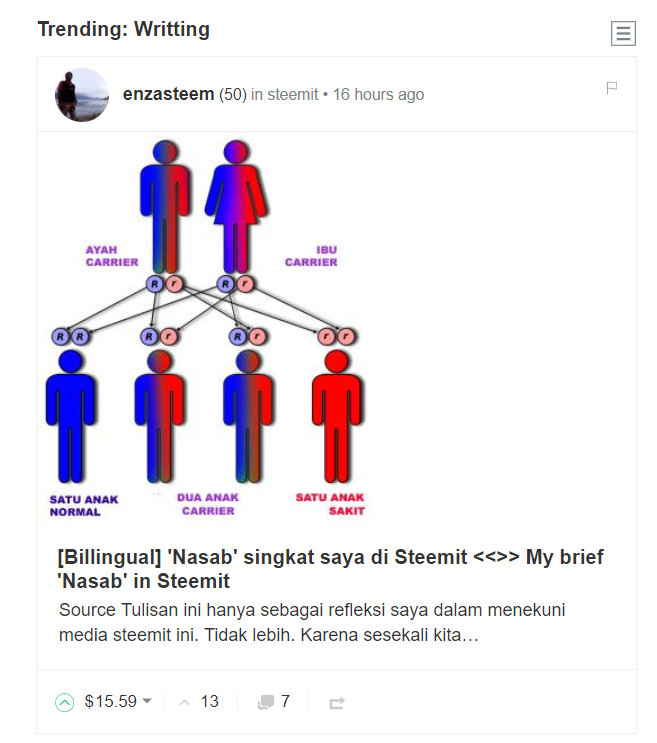Open enzasteem's profile avatar
This screenshot has width=657, height=743.
pos(82,95)
